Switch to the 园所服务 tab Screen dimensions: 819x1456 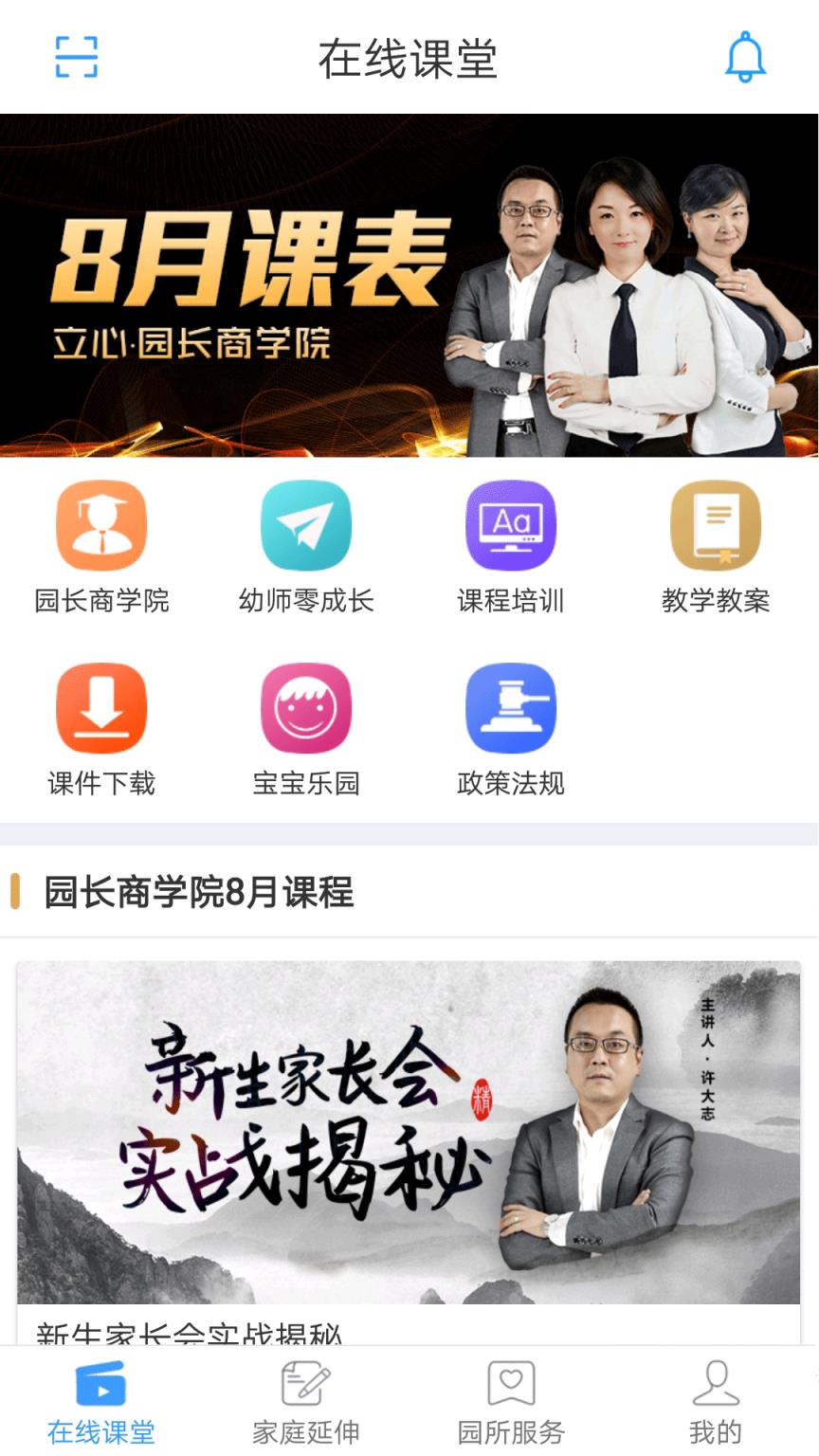click(511, 1403)
